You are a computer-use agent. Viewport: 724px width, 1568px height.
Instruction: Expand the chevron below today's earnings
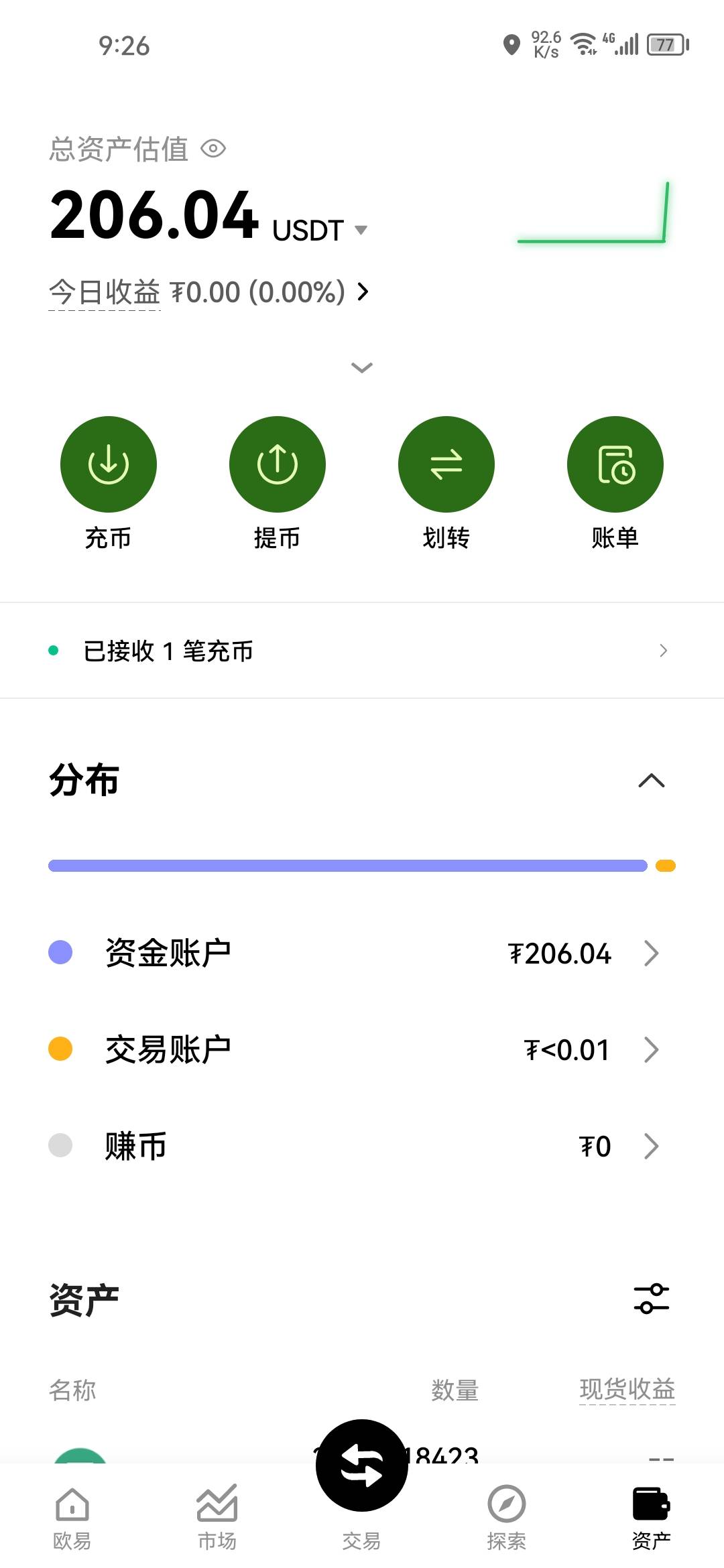pyautogui.click(x=362, y=367)
